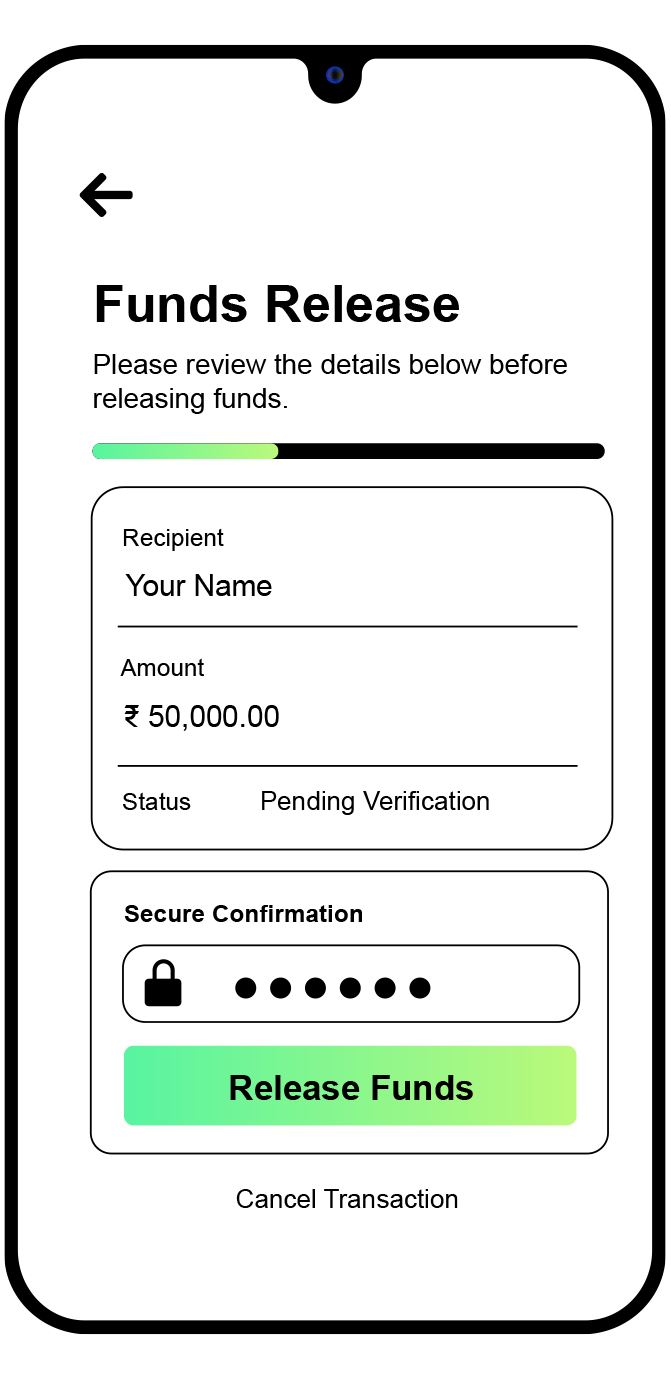Image resolution: width=671 pixels, height=1380 pixels.
Task: Confirm with the Release Funds button
Action: 350,1087
